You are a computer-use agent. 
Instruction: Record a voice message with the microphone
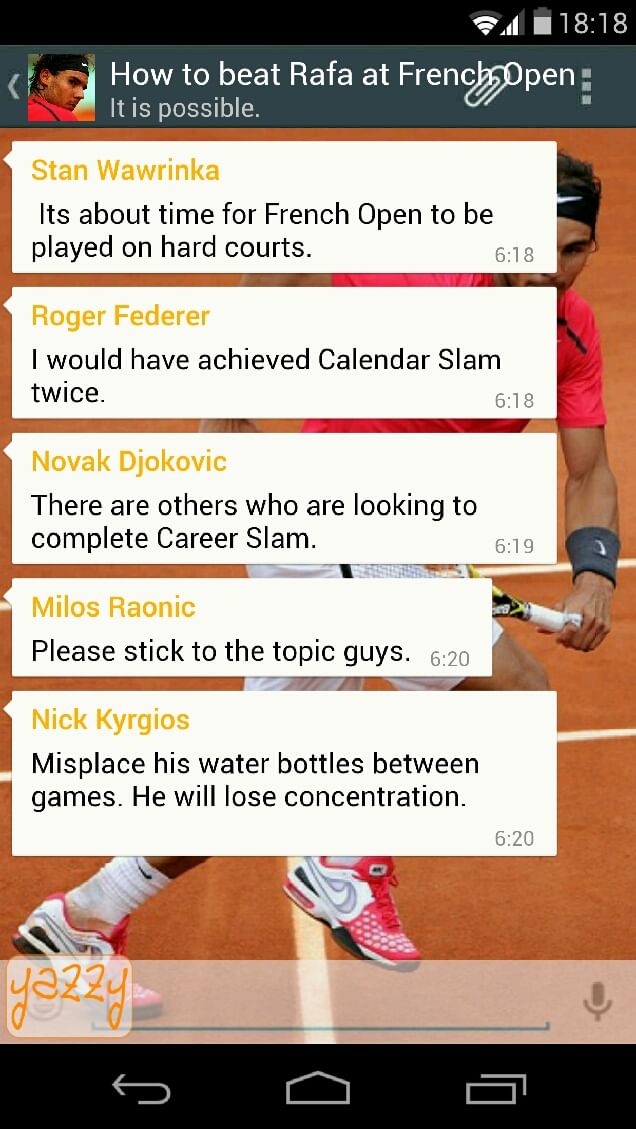tap(597, 1001)
